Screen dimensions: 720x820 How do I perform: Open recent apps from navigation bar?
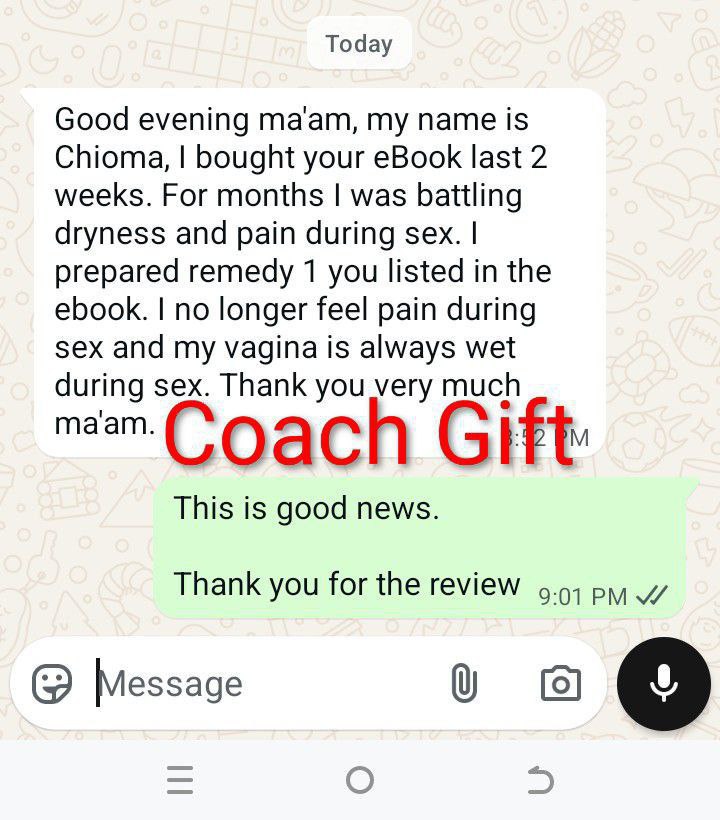tap(180, 780)
